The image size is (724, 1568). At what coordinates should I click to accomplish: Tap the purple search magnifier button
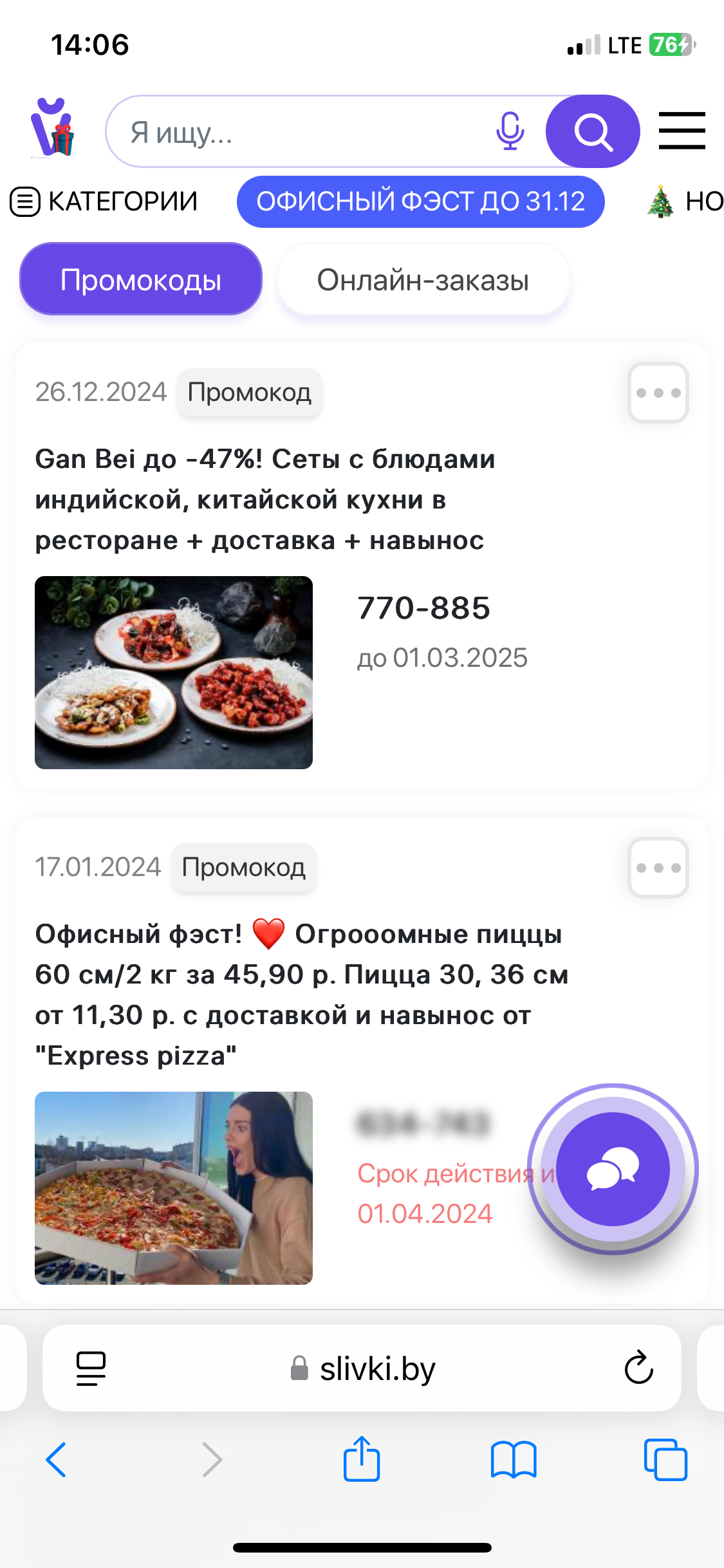click(x=593, y=132)
